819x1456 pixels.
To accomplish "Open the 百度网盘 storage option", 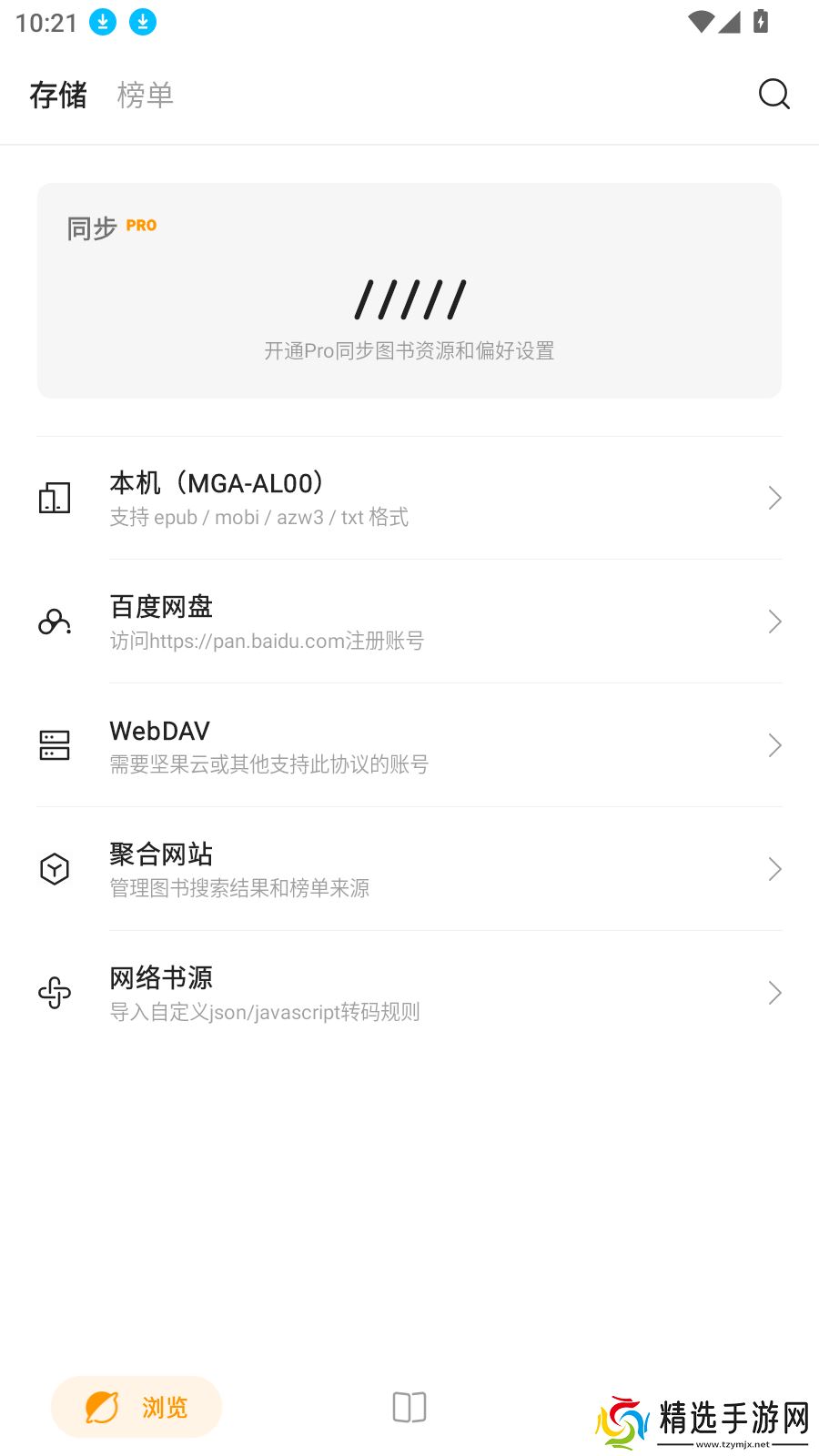I will click(409, 622).
